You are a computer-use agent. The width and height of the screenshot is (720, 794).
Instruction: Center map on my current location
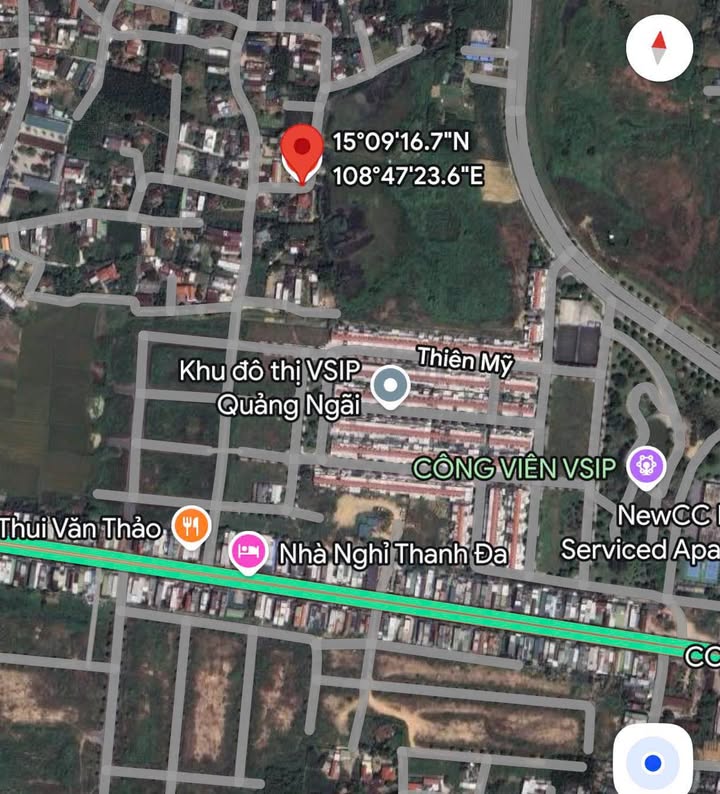point(653,763)
